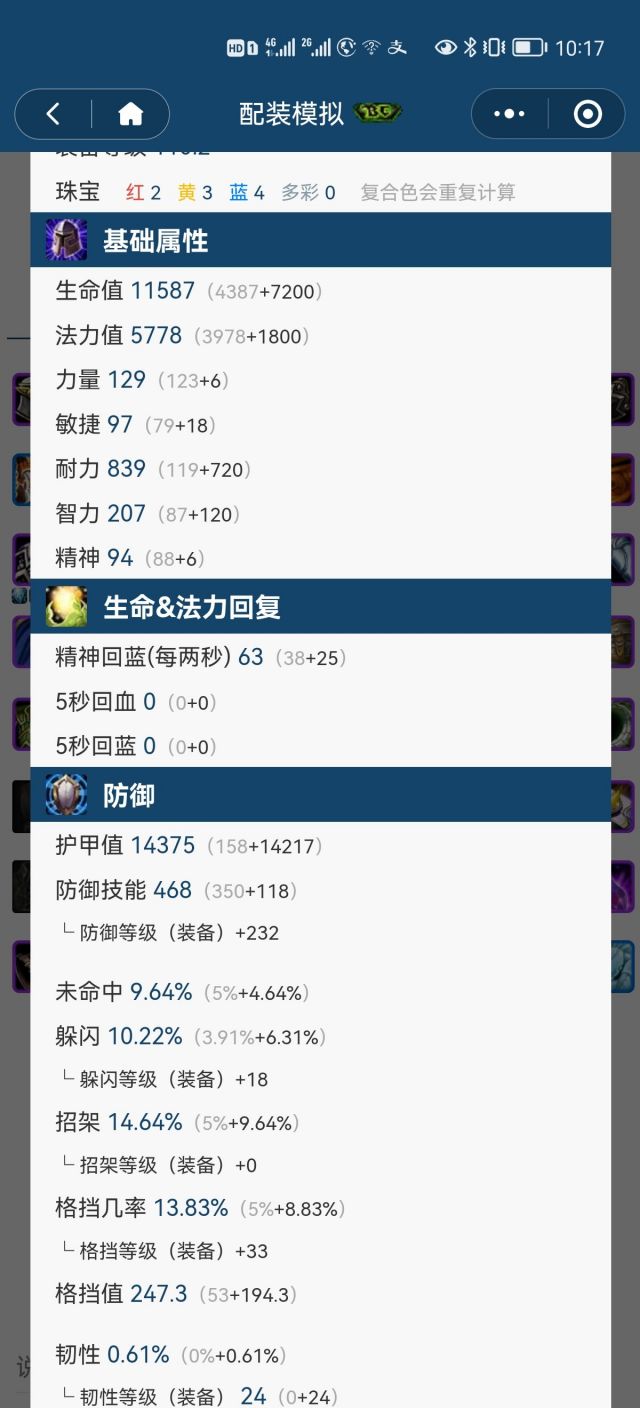Open the three-dot more menu
Screen dimensions: 640x1408
click(x=509, y=114)
